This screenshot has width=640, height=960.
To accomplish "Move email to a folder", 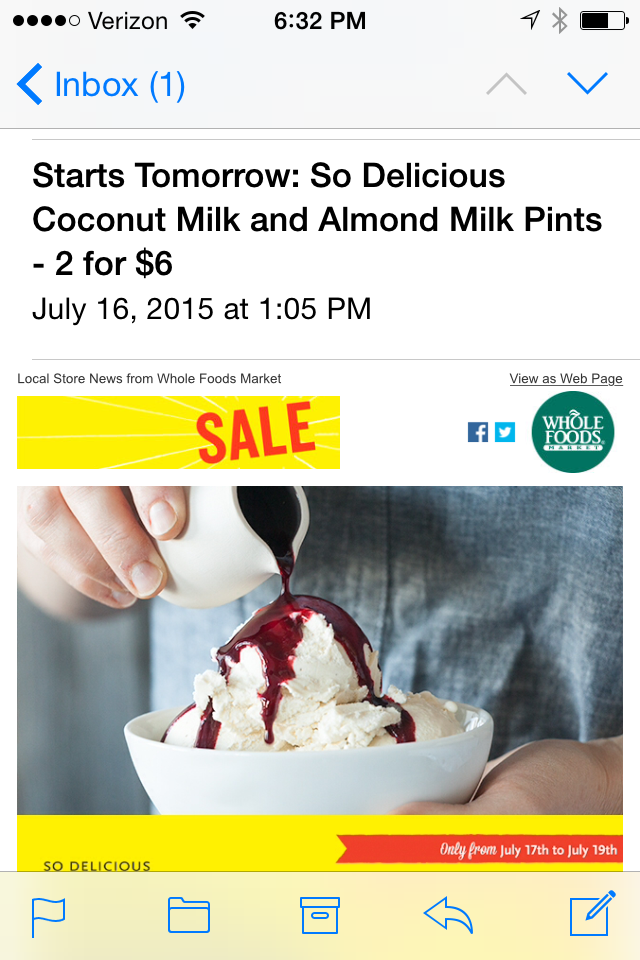I will point(188,916).
